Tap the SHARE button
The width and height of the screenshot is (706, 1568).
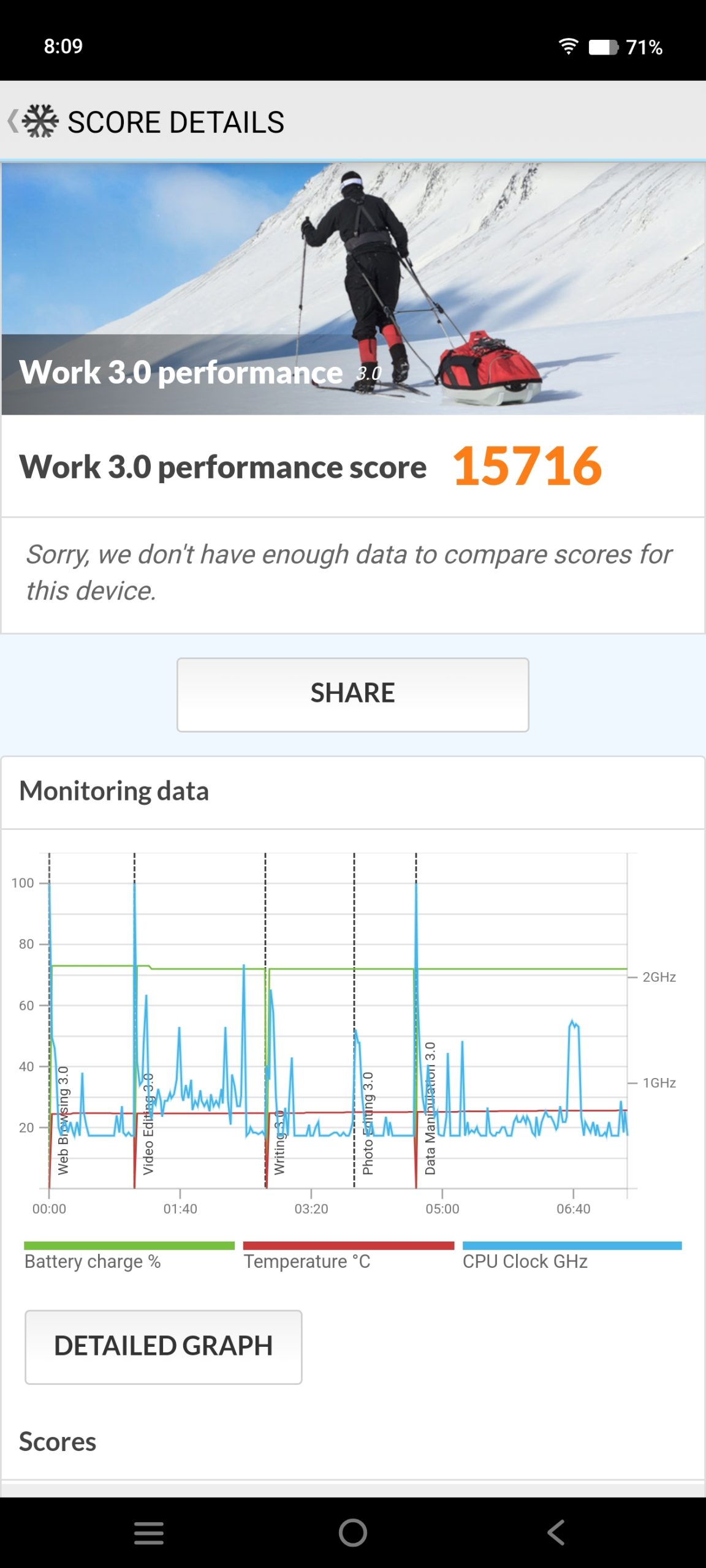coord(353,693)
